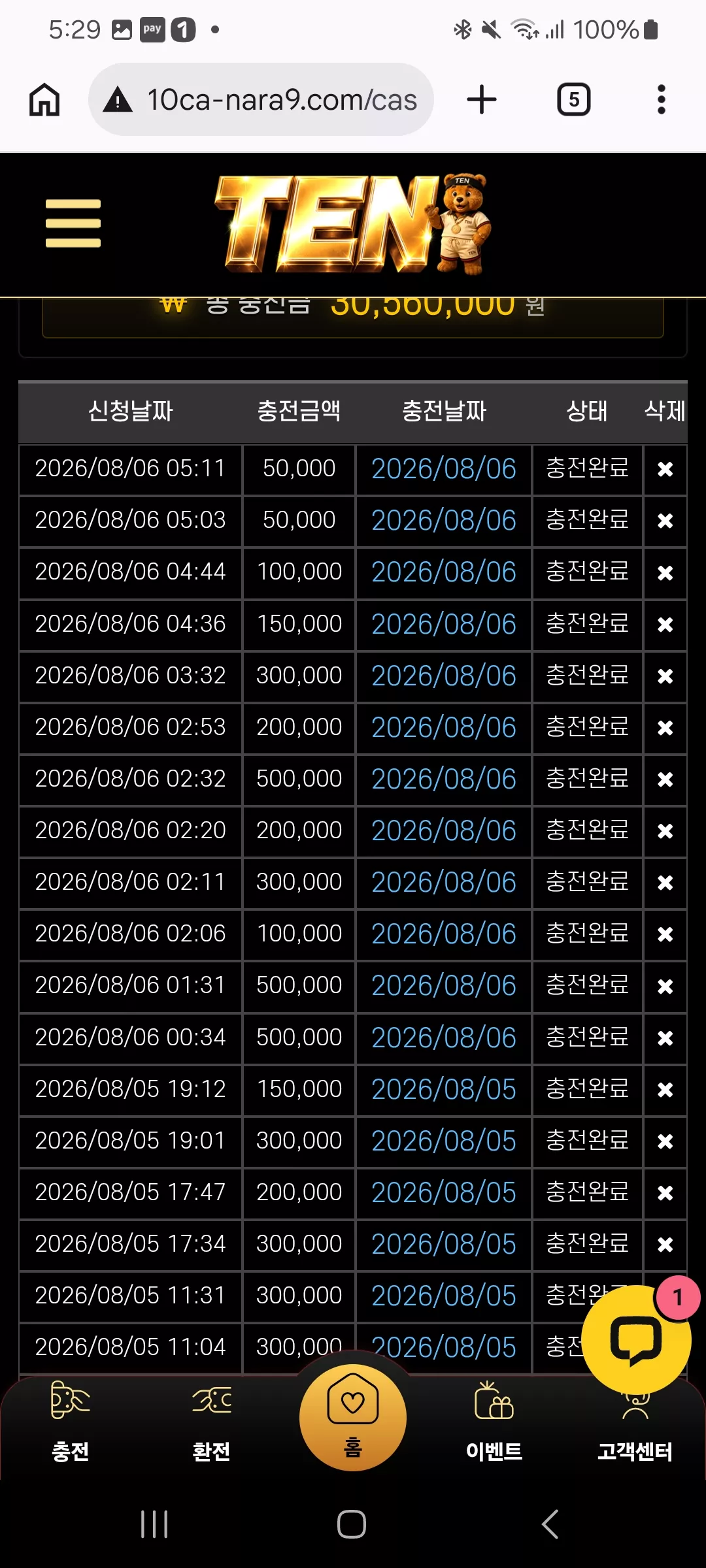Tap the address bar showing 10ca-nara9.com
This screenshot has height=1568, width=706.
(261, 99)
